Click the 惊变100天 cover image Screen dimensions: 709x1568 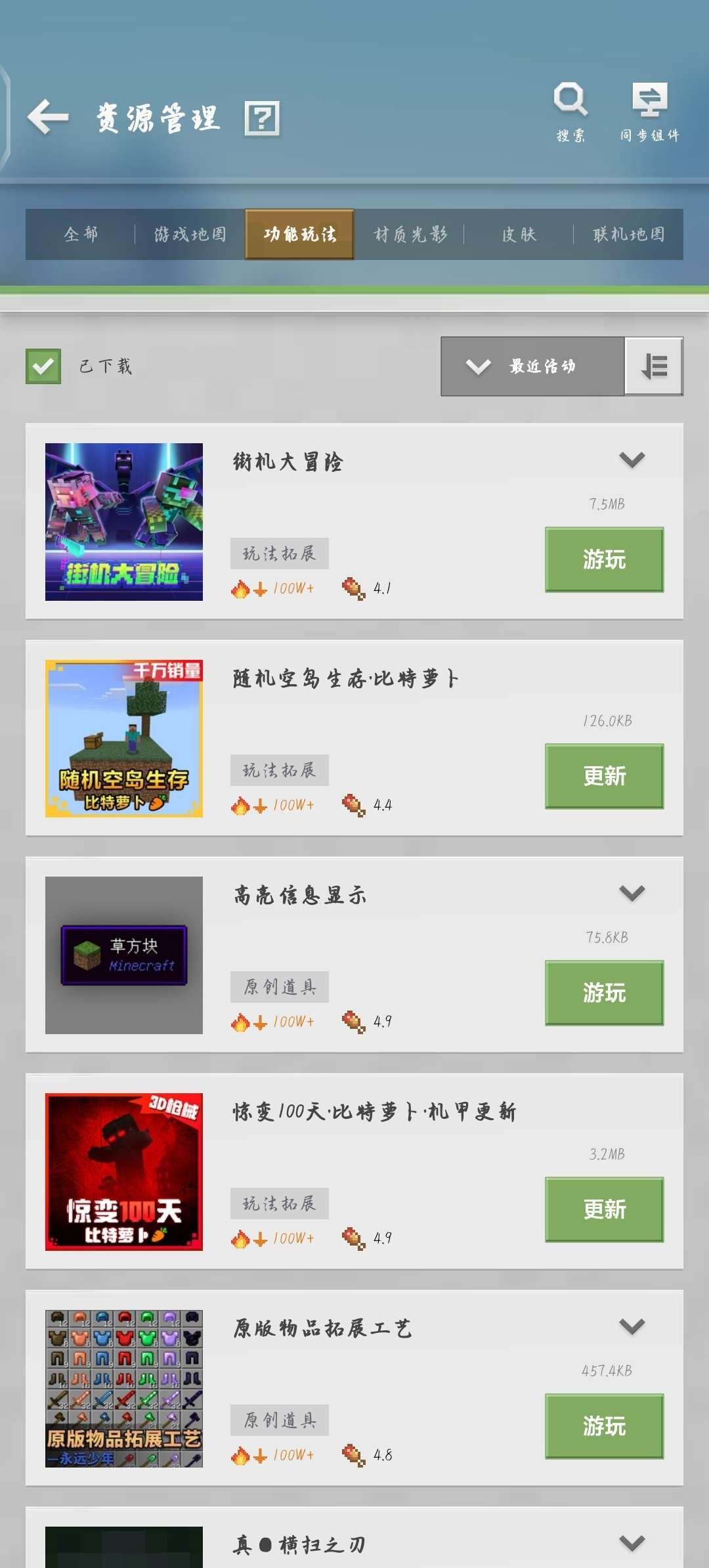click(x=123, y=1171)
